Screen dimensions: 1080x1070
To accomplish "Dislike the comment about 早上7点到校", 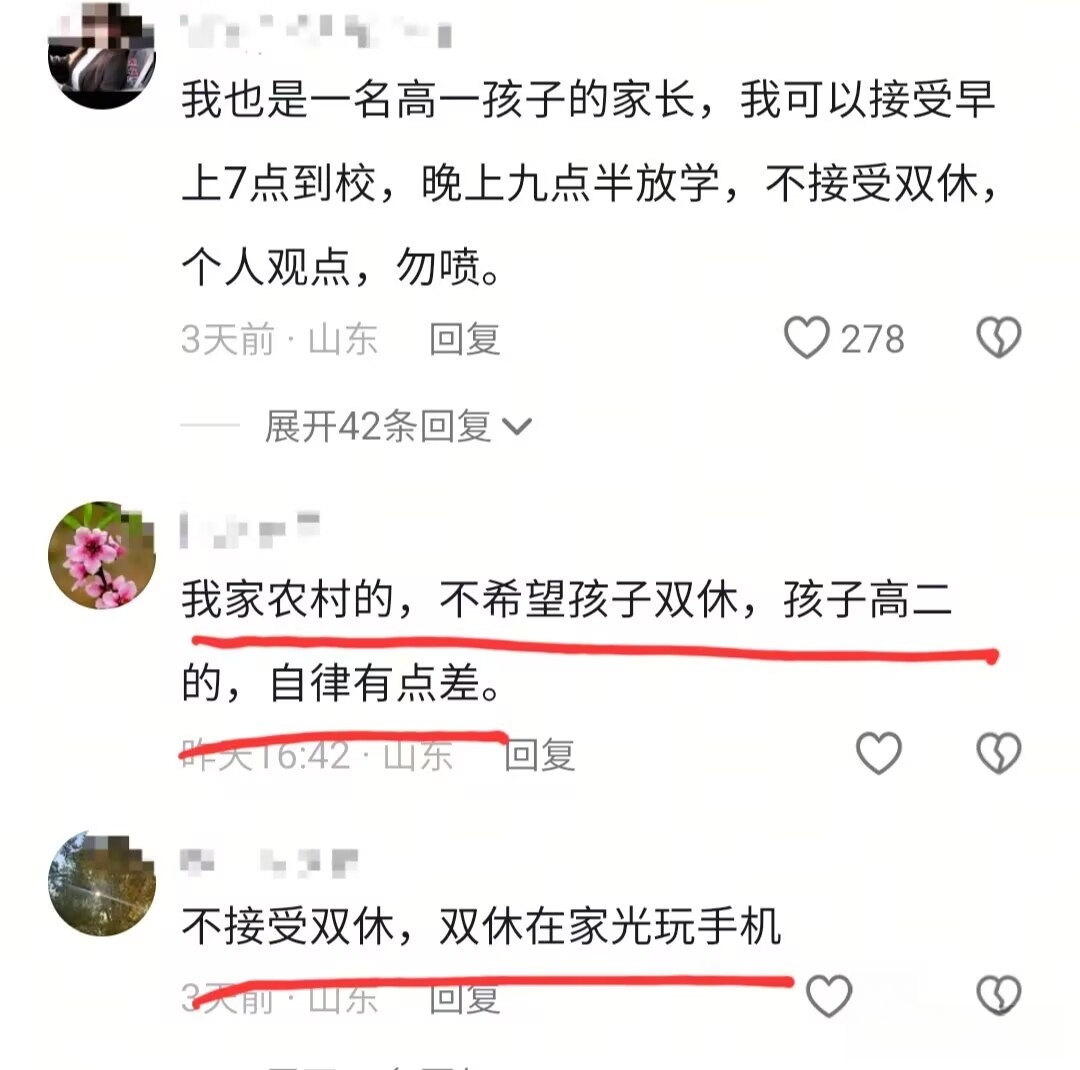I will pyautogui.click(x=998, y=339).
